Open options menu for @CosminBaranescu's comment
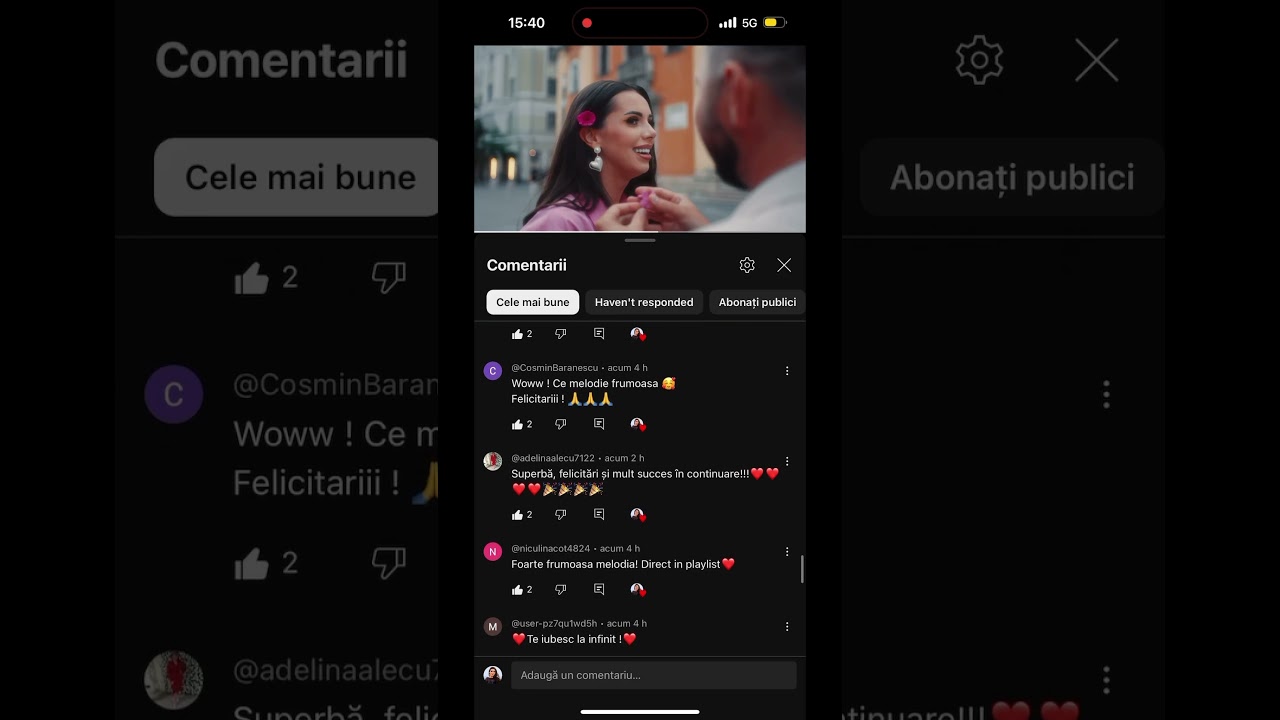Viewport: 1280px width, 720px height. coord(787,371)
